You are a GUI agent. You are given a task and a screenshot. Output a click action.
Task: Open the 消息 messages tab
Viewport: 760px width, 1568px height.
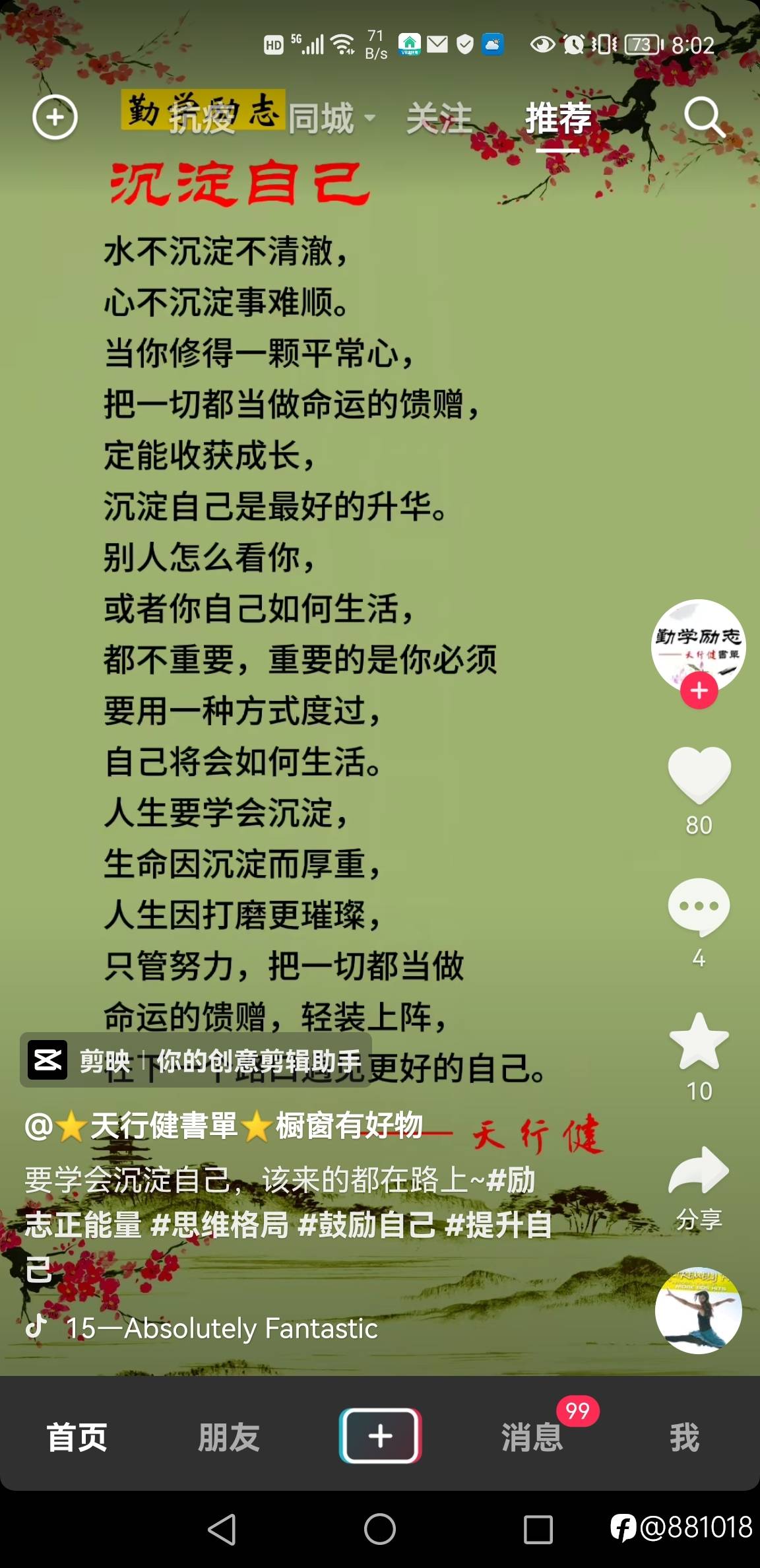[532, 1437]
